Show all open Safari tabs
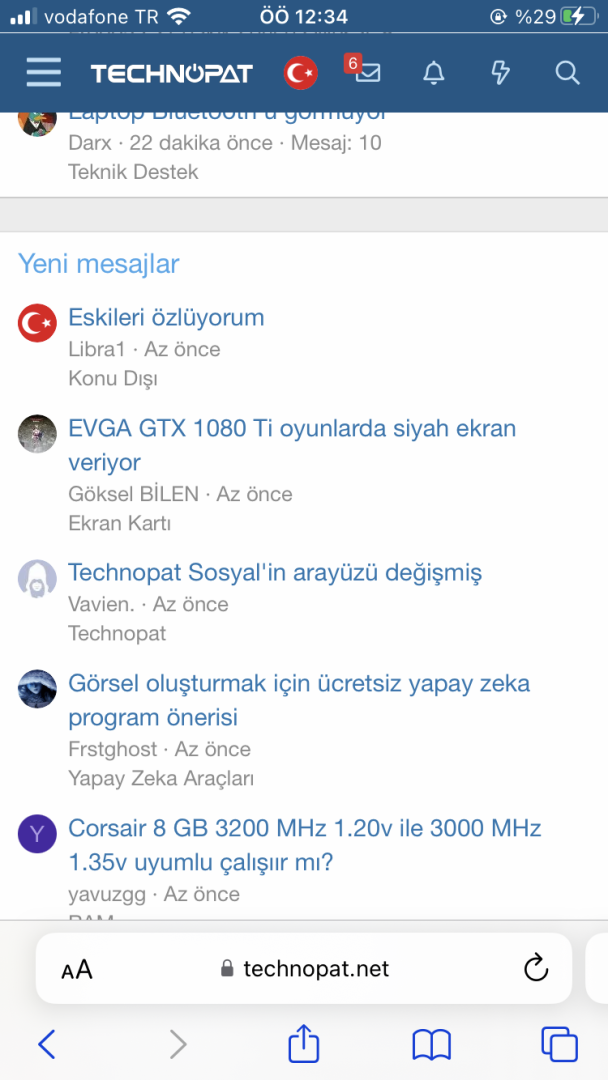This screenshot has height=1080, width=608. (559, 1045)
